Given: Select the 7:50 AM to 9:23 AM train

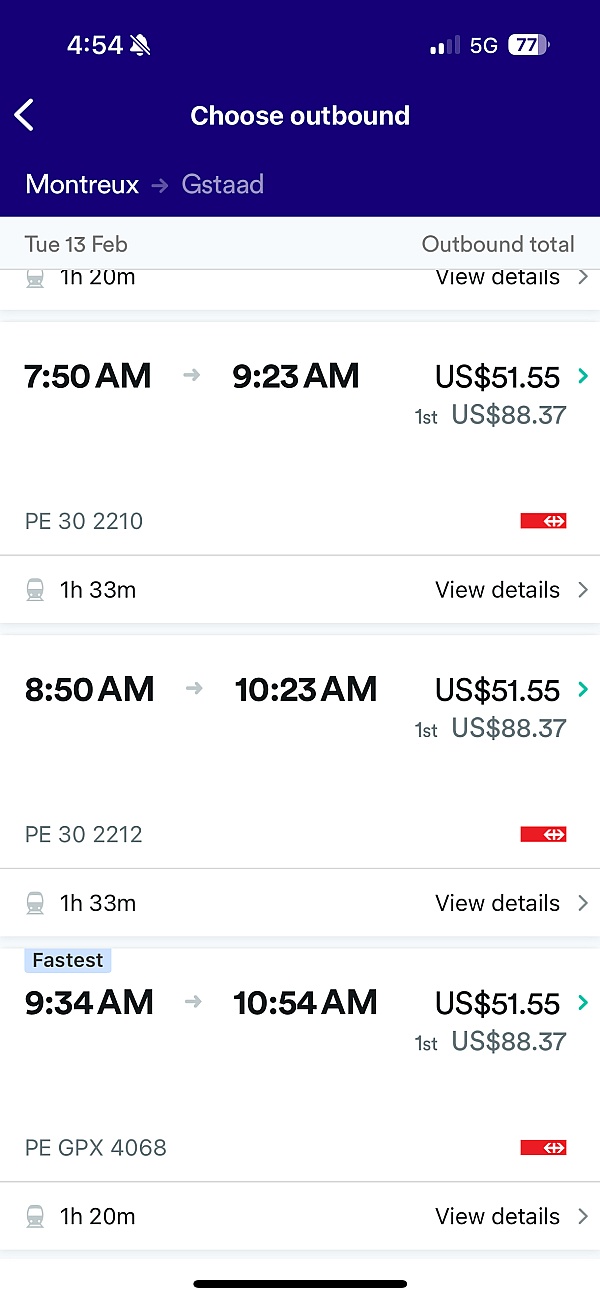Looking at the screenshot, I should click(x=300, y=438).
